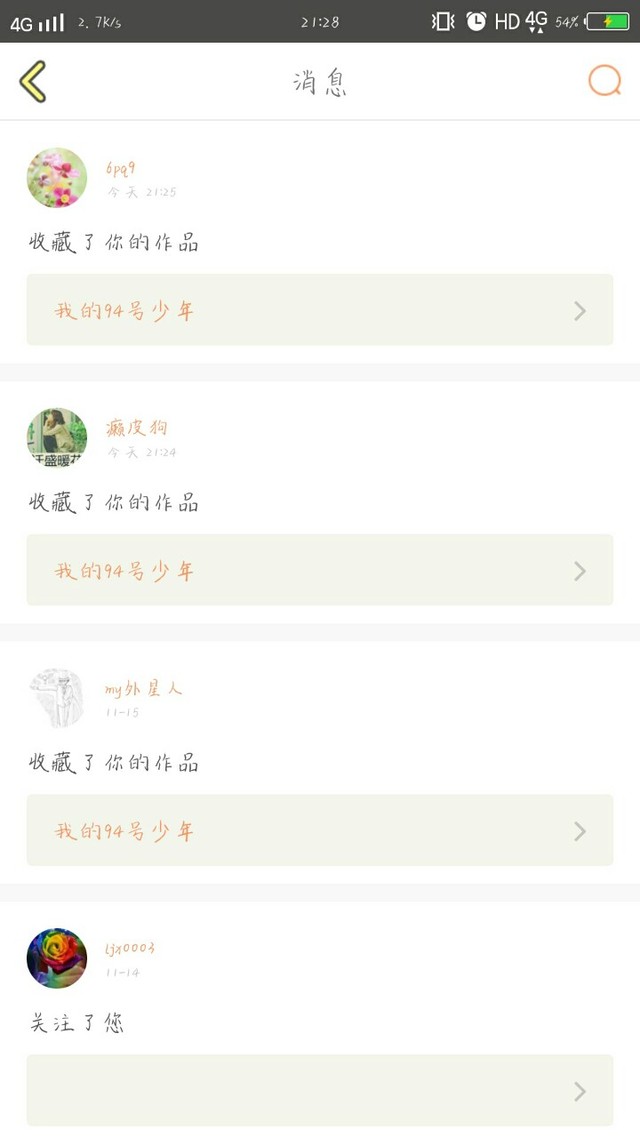View 癞皮狗's profile picture

point(57,438)
